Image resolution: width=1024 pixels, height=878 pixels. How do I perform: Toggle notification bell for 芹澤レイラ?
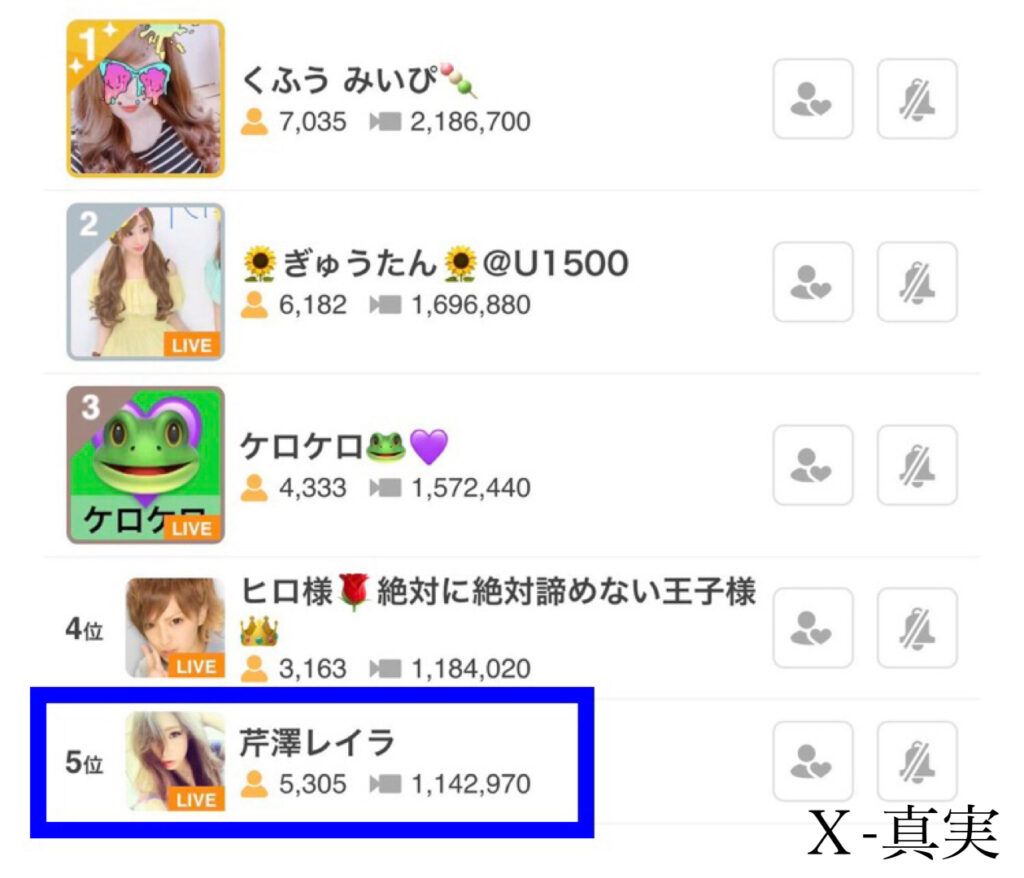coord(917,761)
